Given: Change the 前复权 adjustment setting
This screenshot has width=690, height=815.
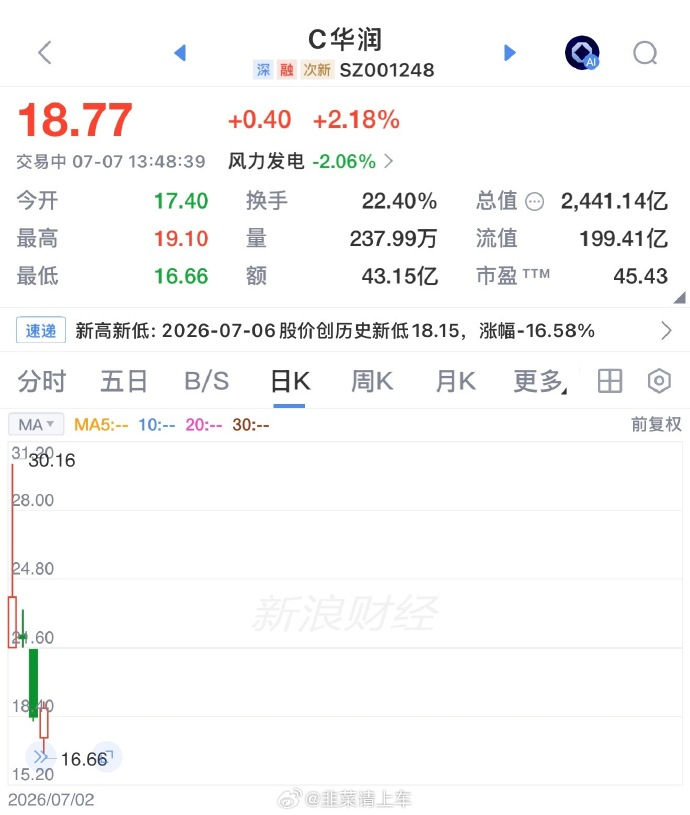Looking at the screenshot, I should (x=656, y=425).
